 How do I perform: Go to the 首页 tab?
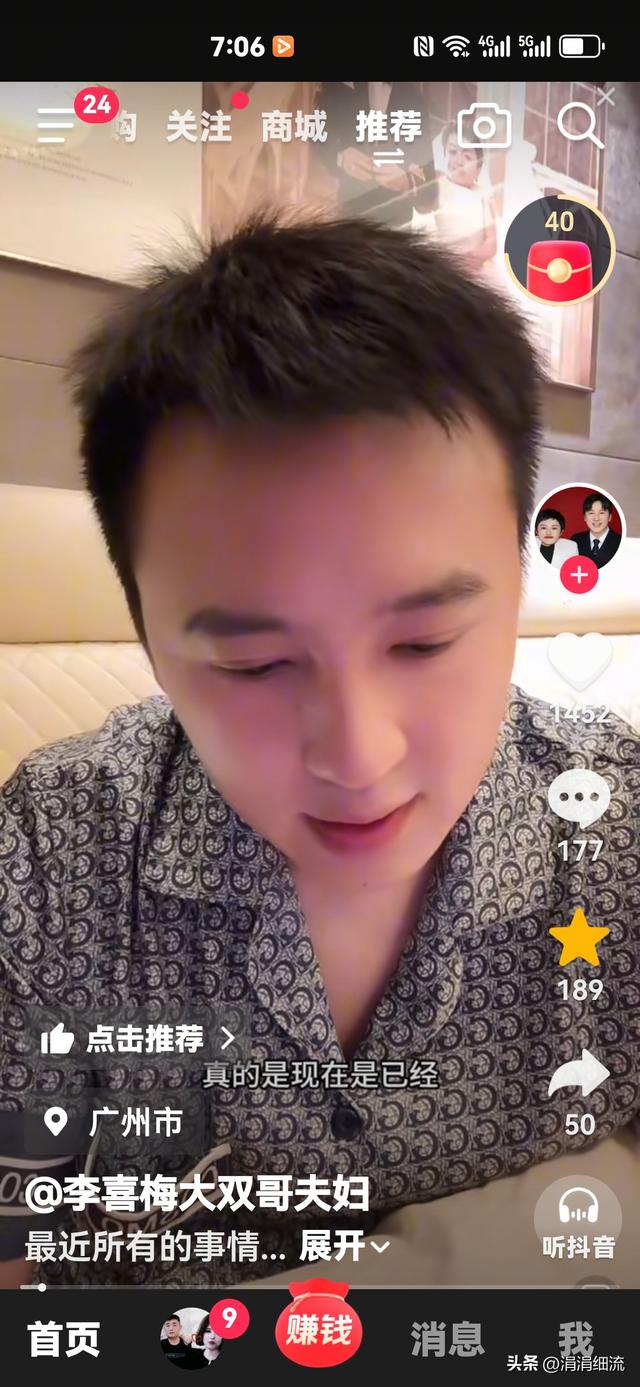tap(64, 1339)
